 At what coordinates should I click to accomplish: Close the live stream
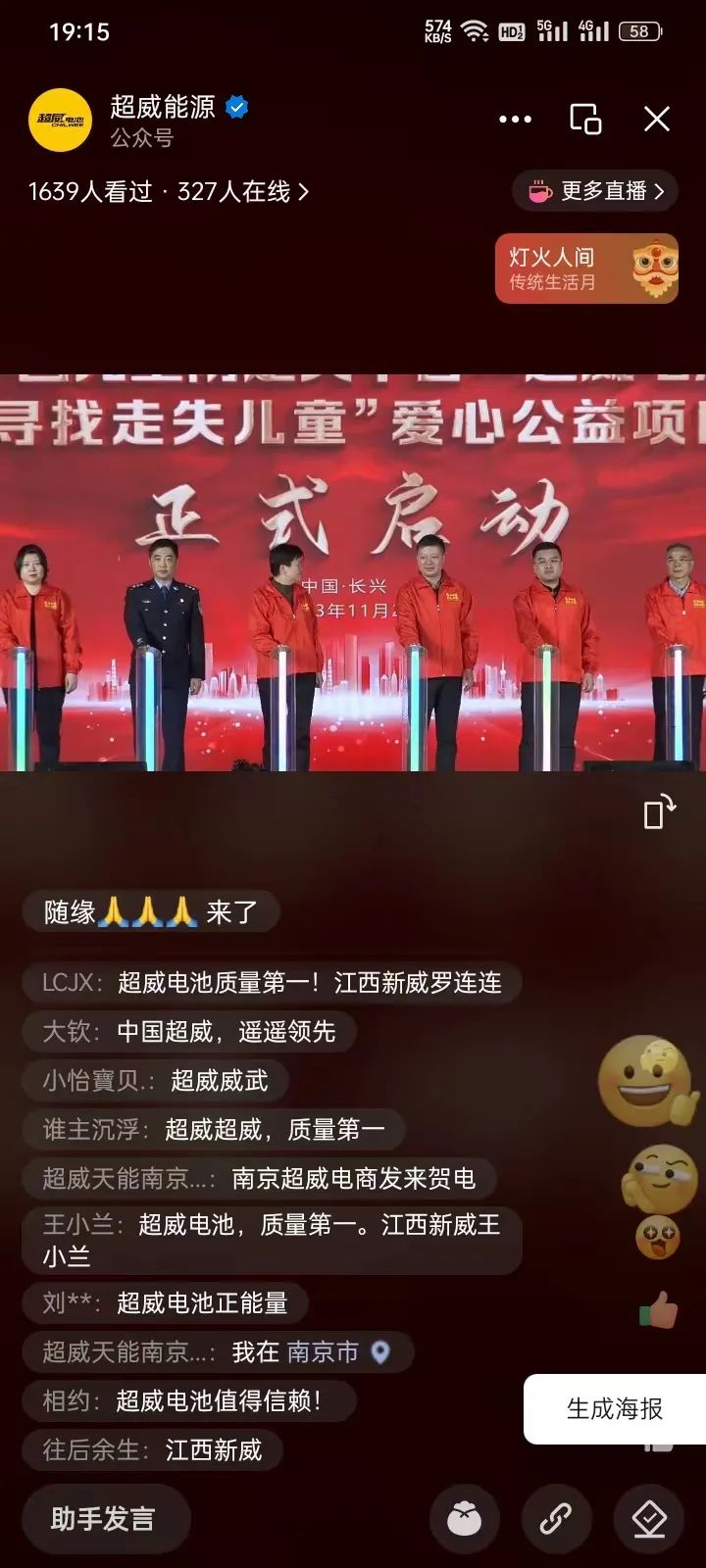656,120
